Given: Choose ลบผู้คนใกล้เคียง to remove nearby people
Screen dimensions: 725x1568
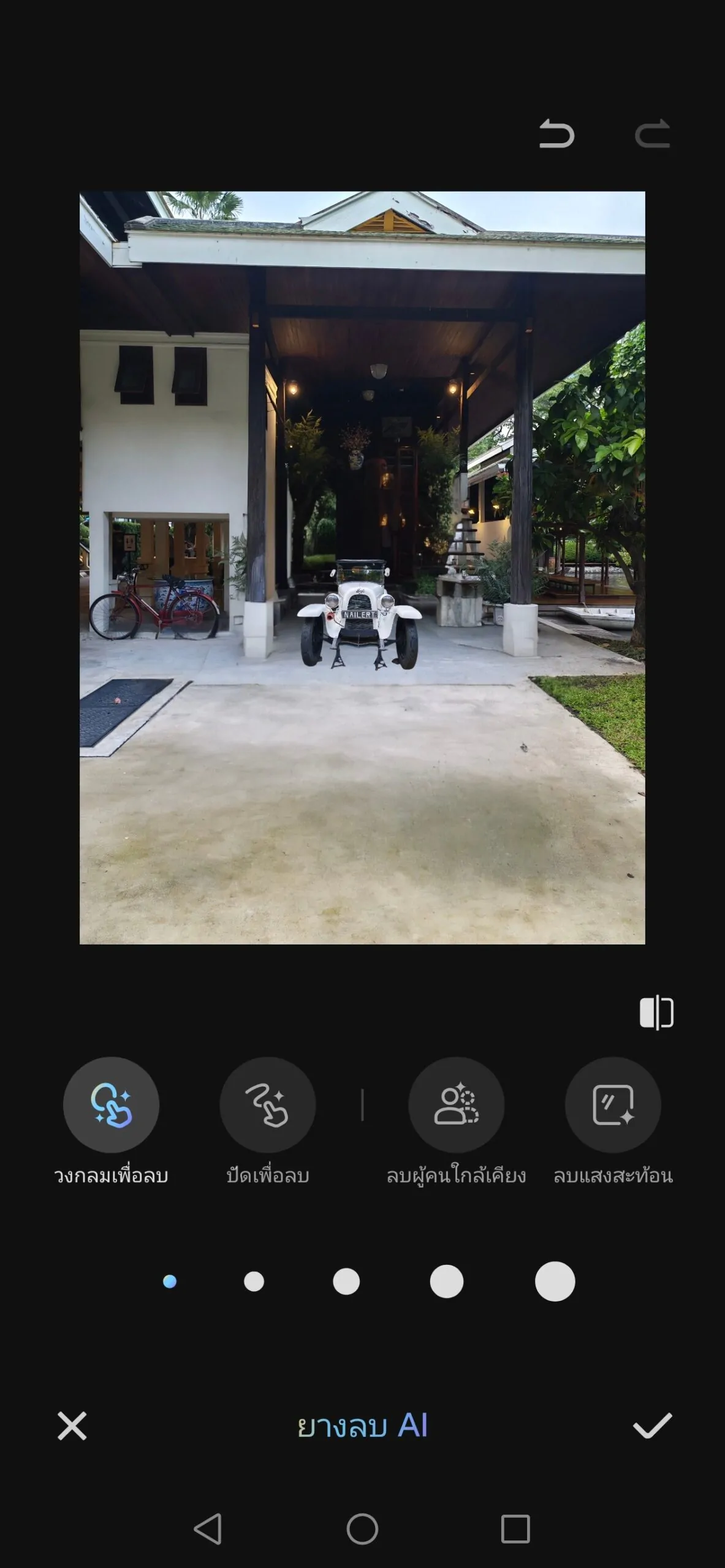Looking at the screenshot, I should [x=457, y=1105].
